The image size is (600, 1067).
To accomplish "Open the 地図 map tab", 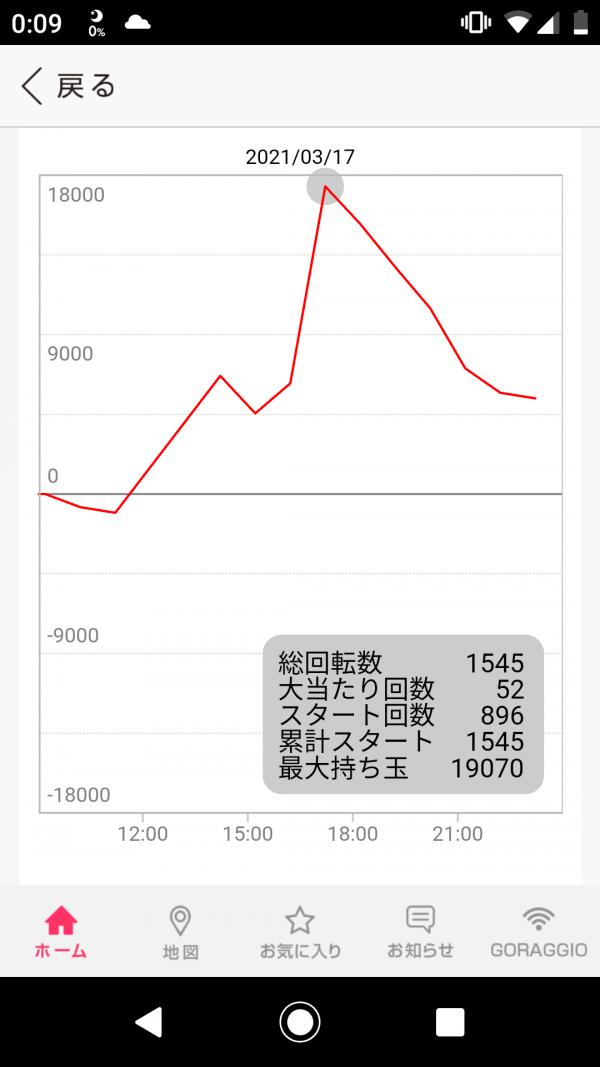I will [180, 932].
